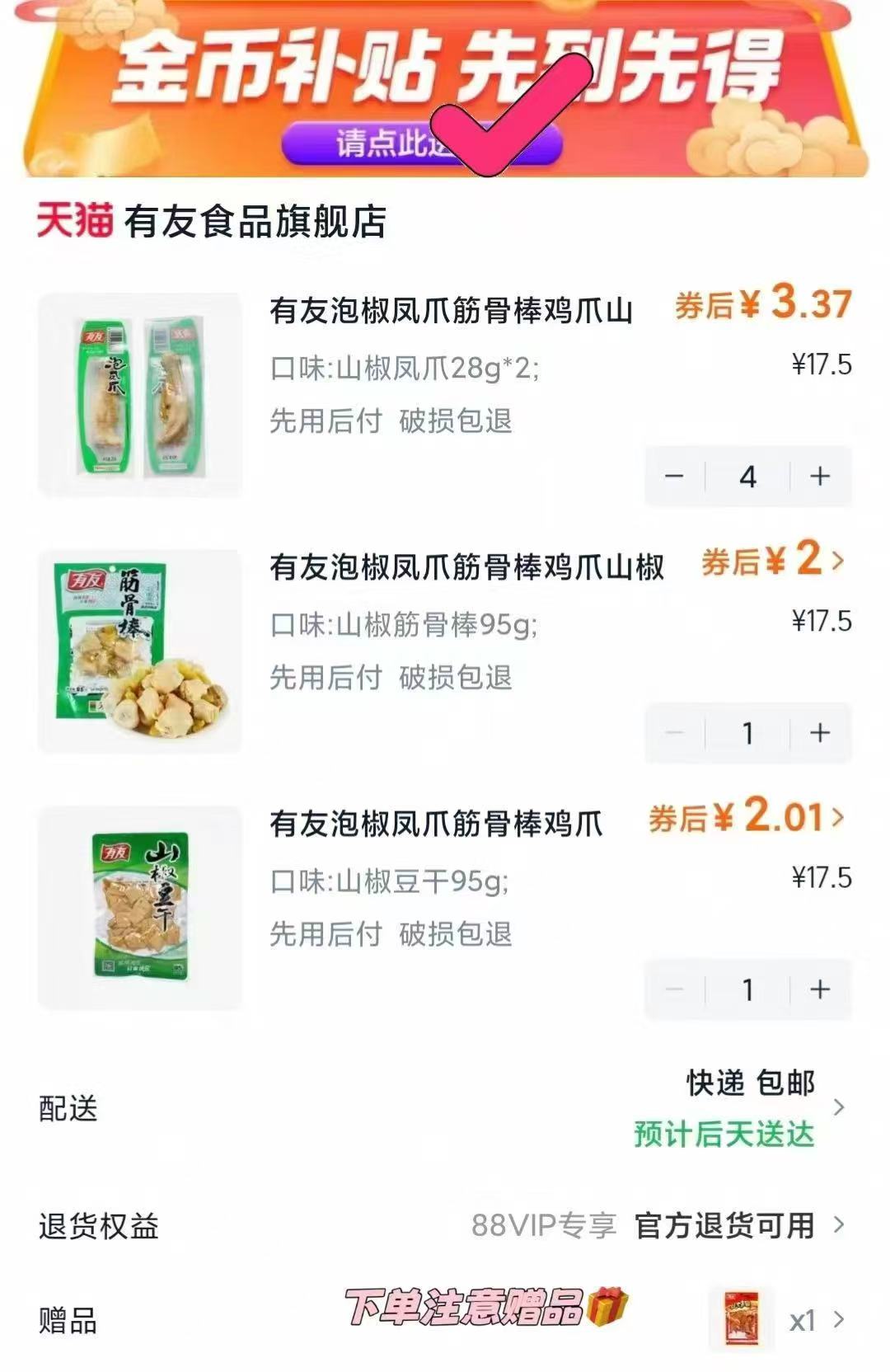
Task: Increase quantity of 山椒凤爪28g*2 item
Action: click(x=819, y=477)
